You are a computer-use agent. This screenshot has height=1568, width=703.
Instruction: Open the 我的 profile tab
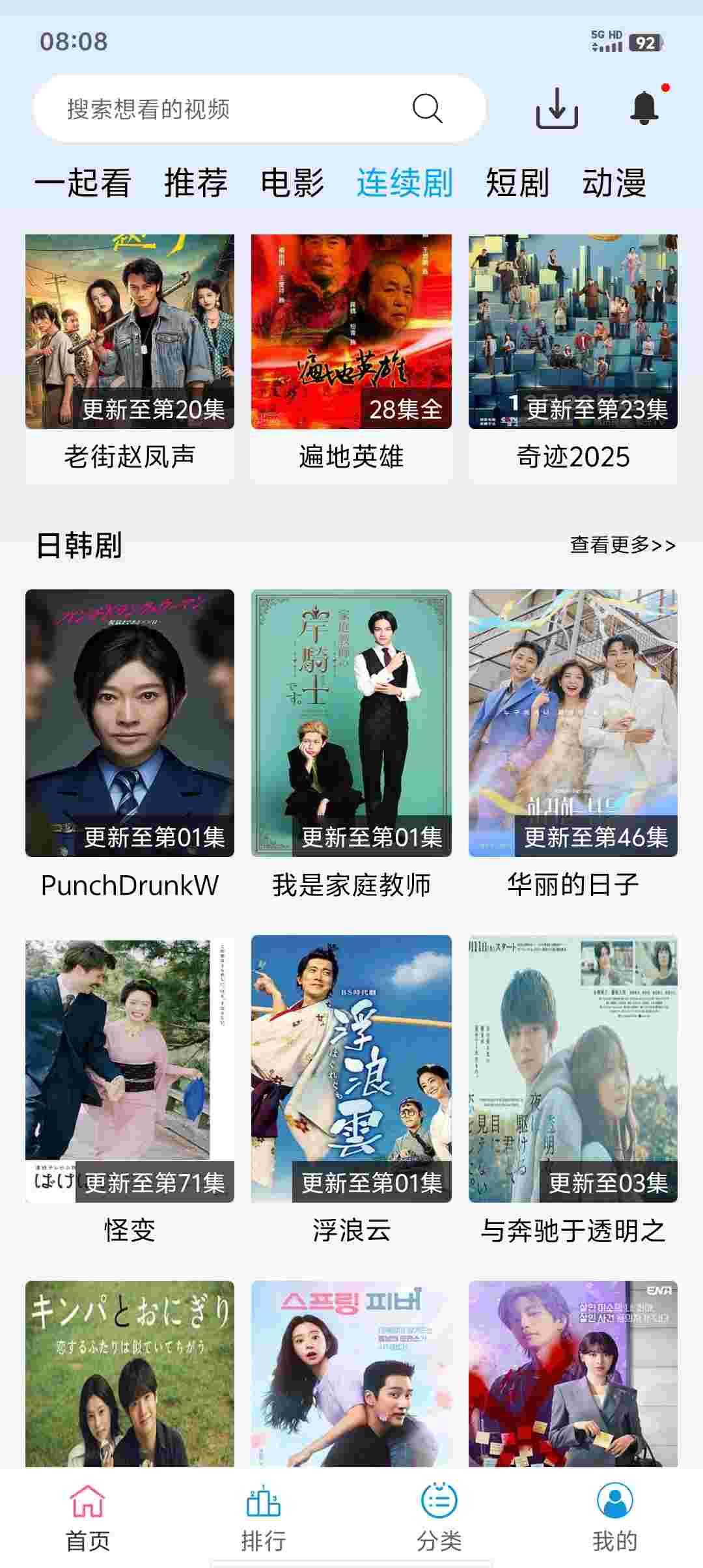614,1514
